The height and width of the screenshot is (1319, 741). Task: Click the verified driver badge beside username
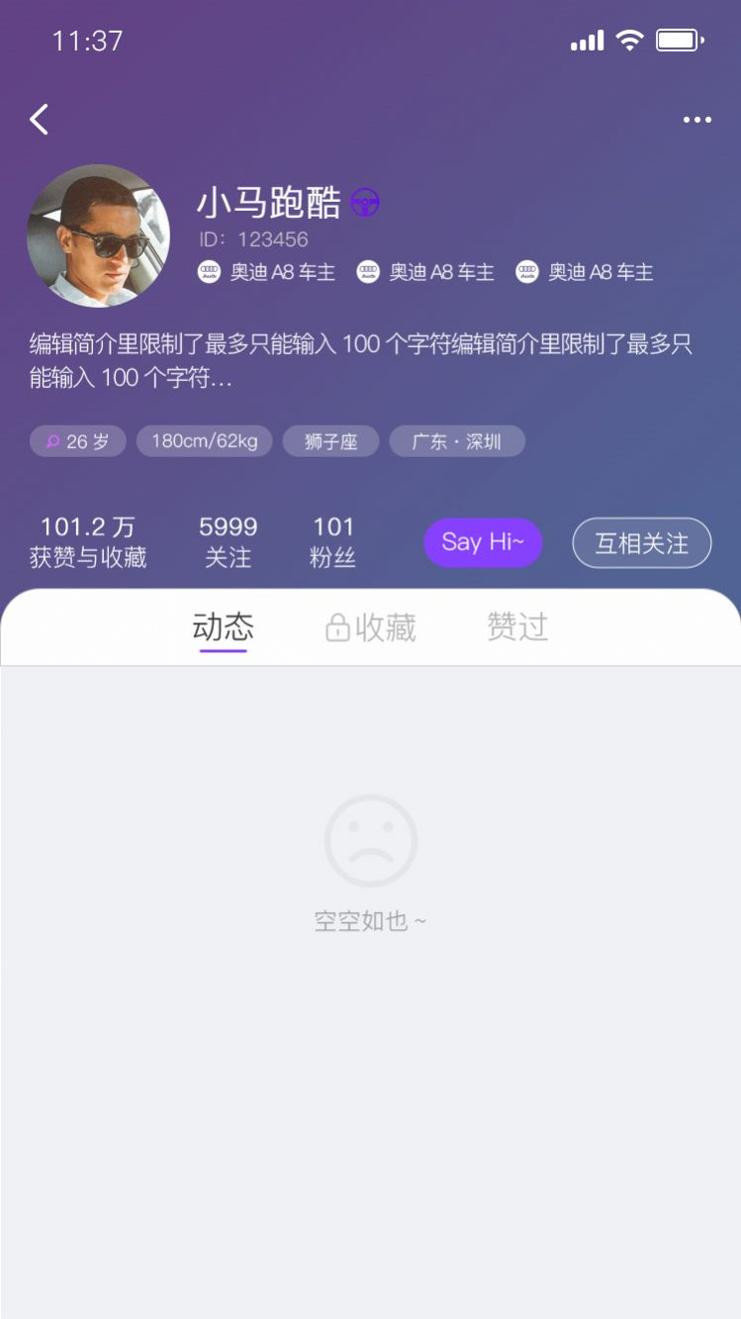coord(367,203)
